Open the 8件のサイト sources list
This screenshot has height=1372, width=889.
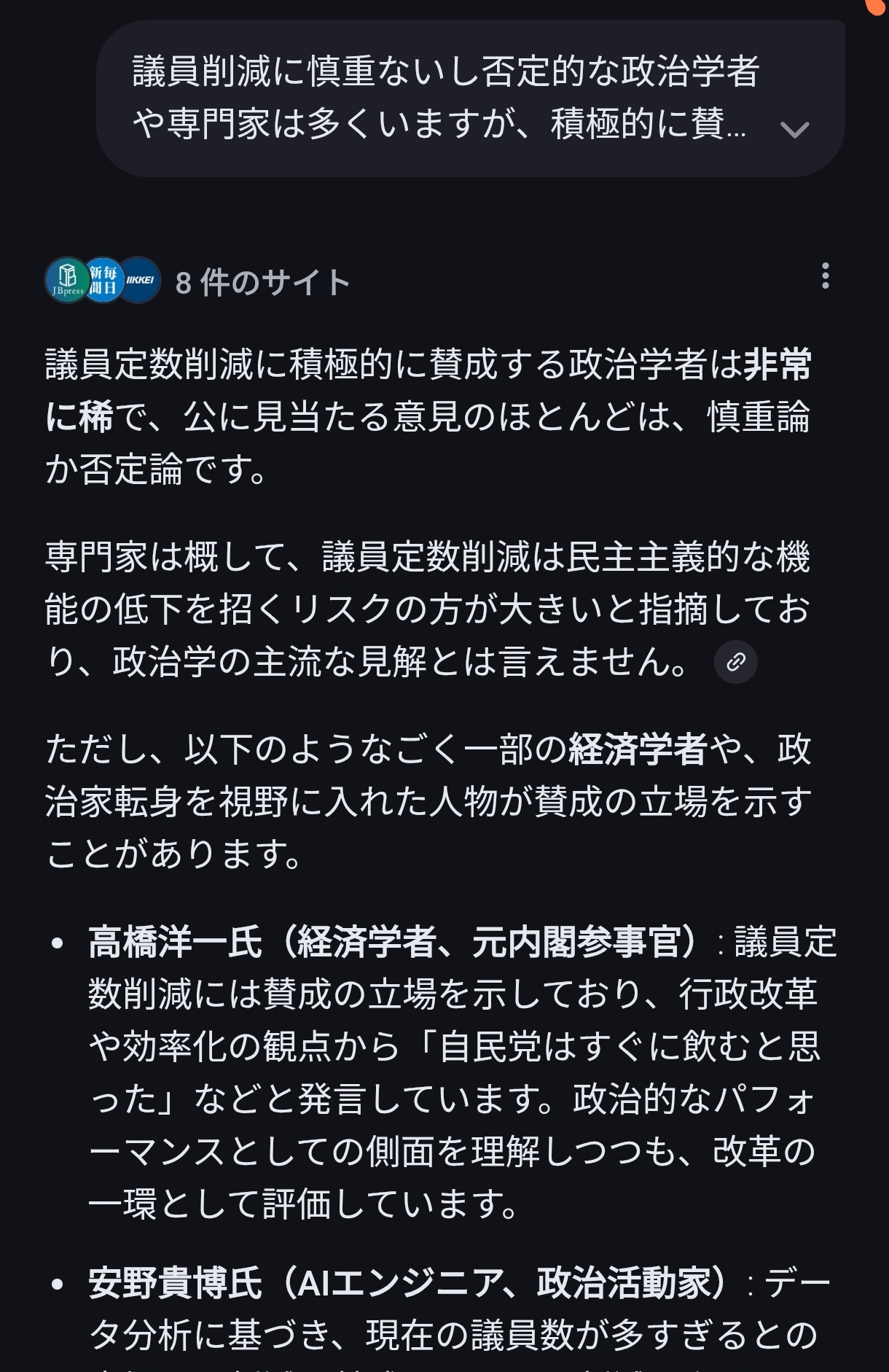(x=262, y=282)
